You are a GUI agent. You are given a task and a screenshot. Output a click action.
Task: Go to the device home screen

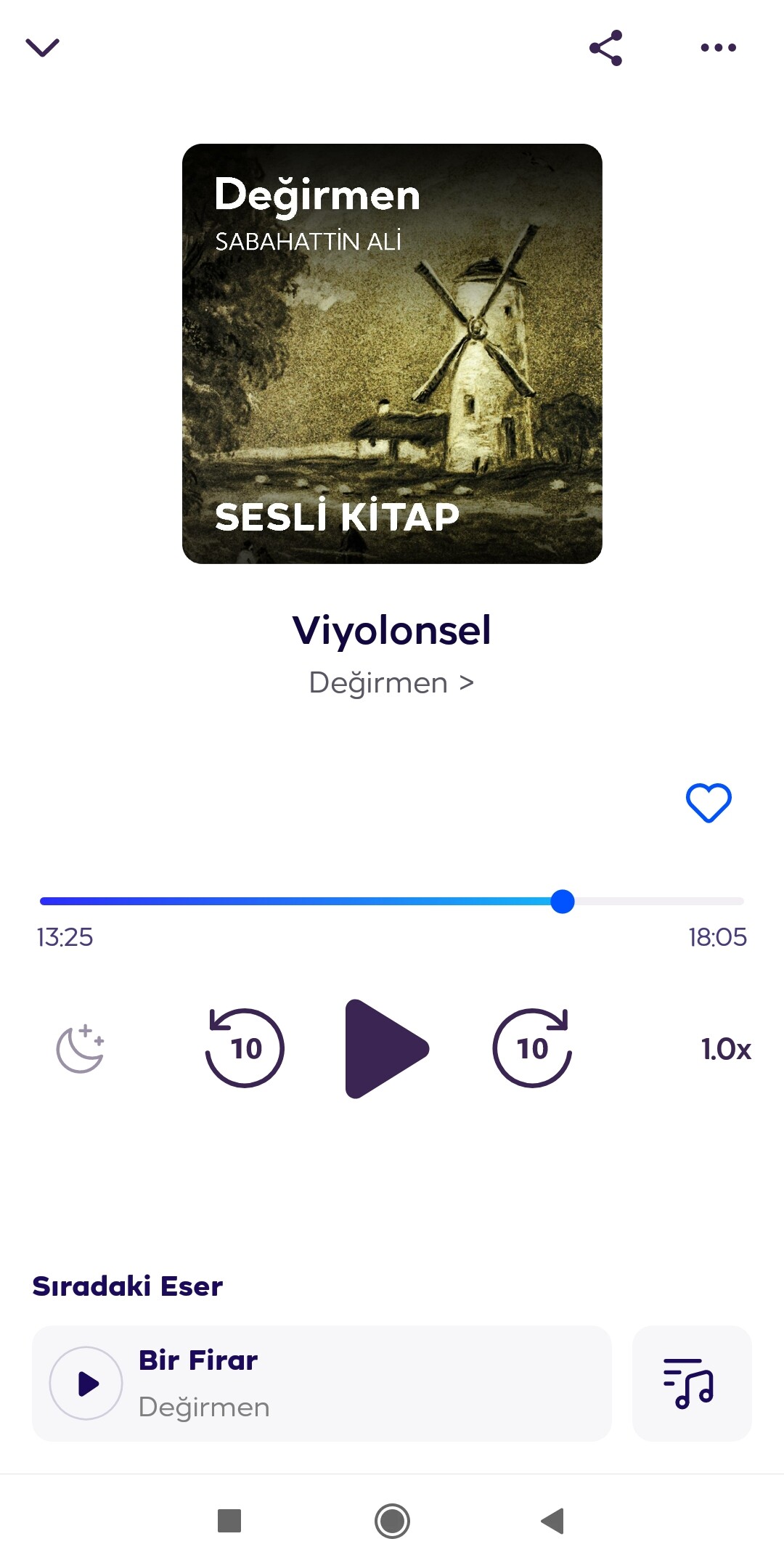click(392, 1521)
